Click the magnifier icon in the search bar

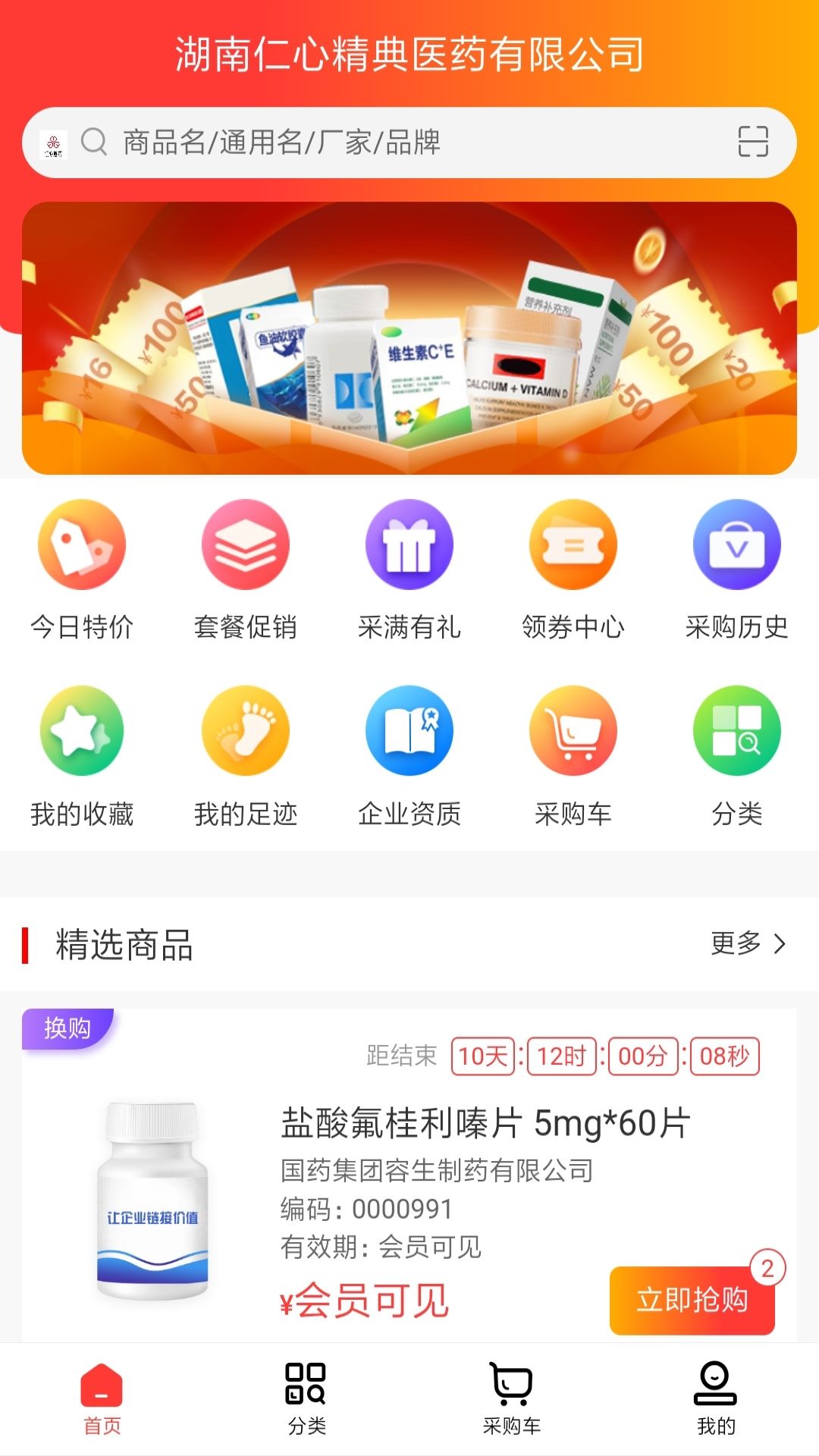tap(94, 140)
